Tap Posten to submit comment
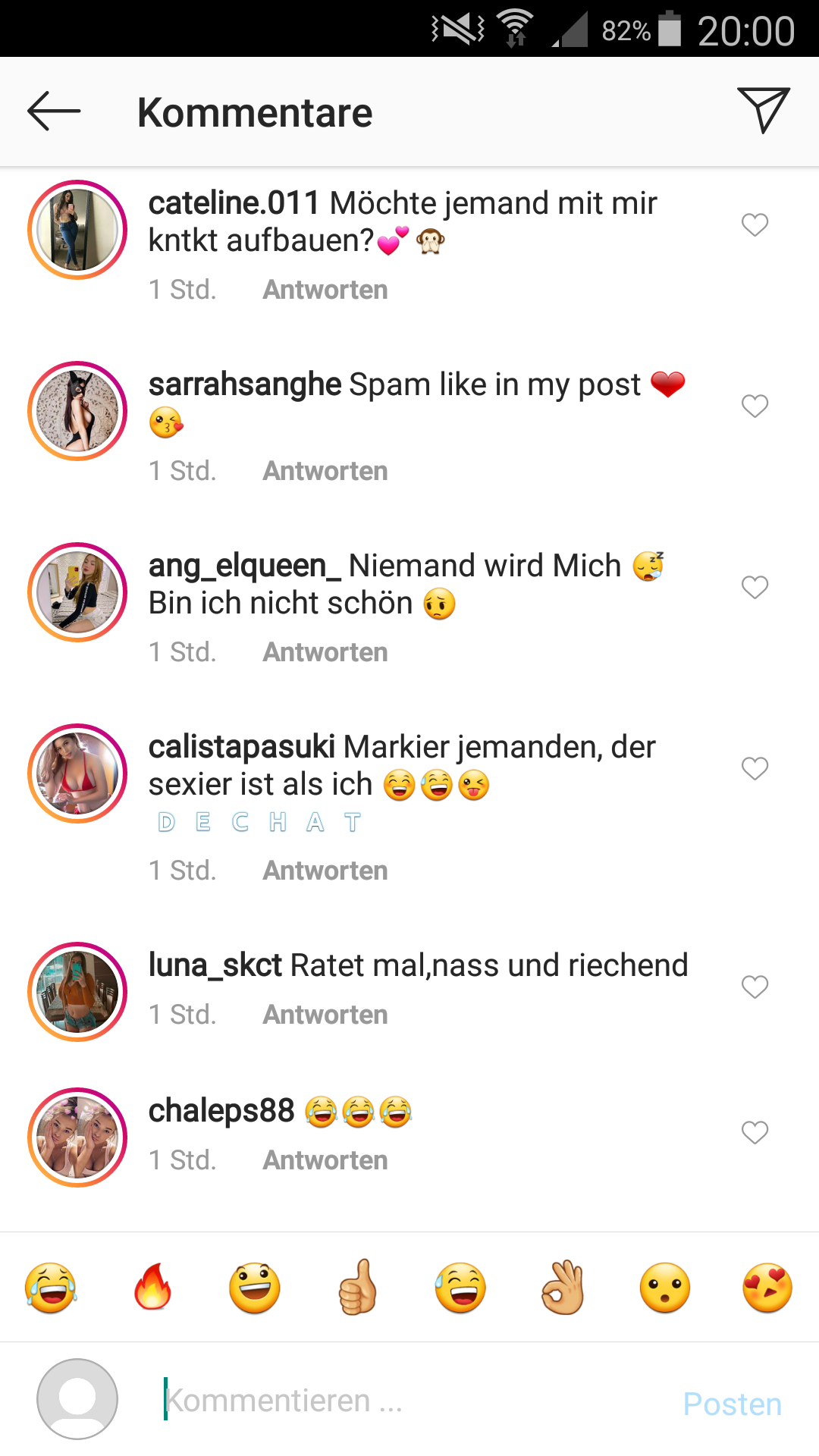This screenshot has width=819, height=1456. (x=732, y=1404)
